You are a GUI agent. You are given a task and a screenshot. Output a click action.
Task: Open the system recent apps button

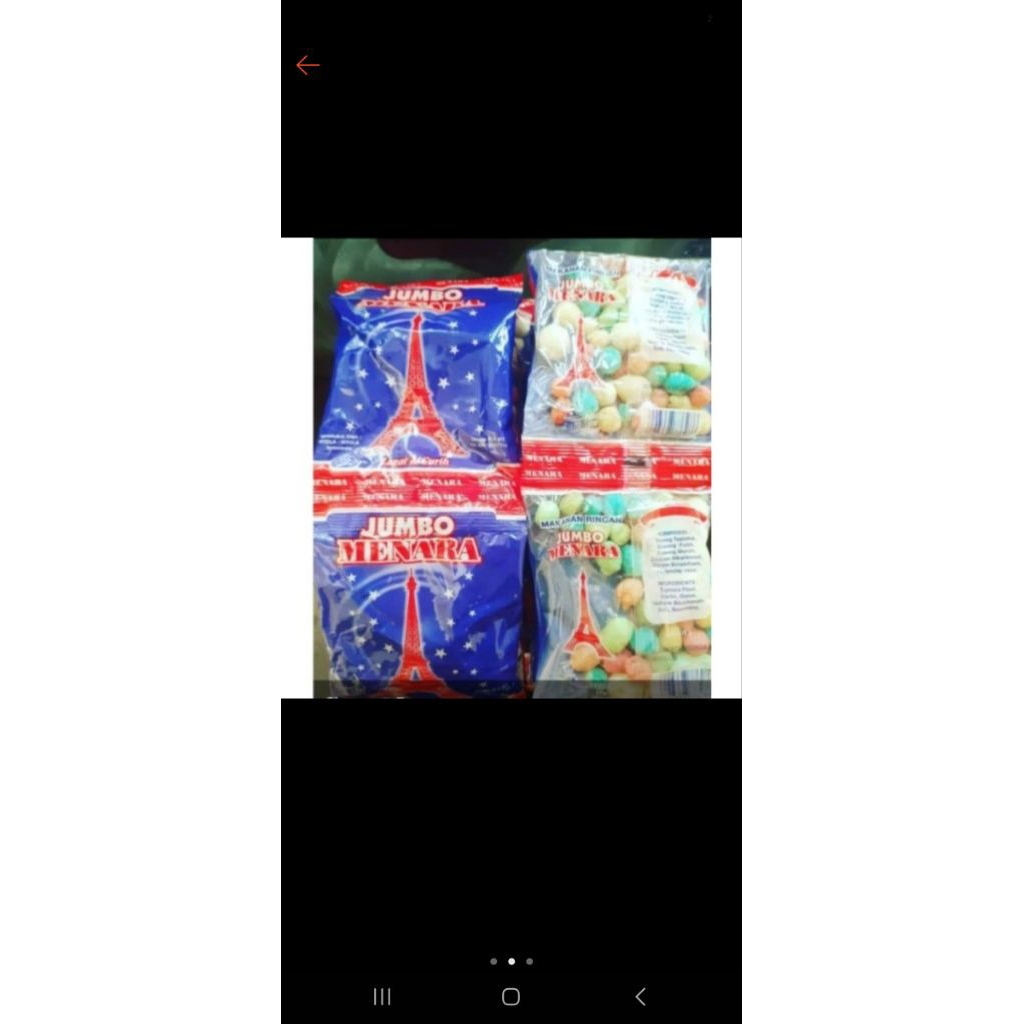click(x=382, y=997)
